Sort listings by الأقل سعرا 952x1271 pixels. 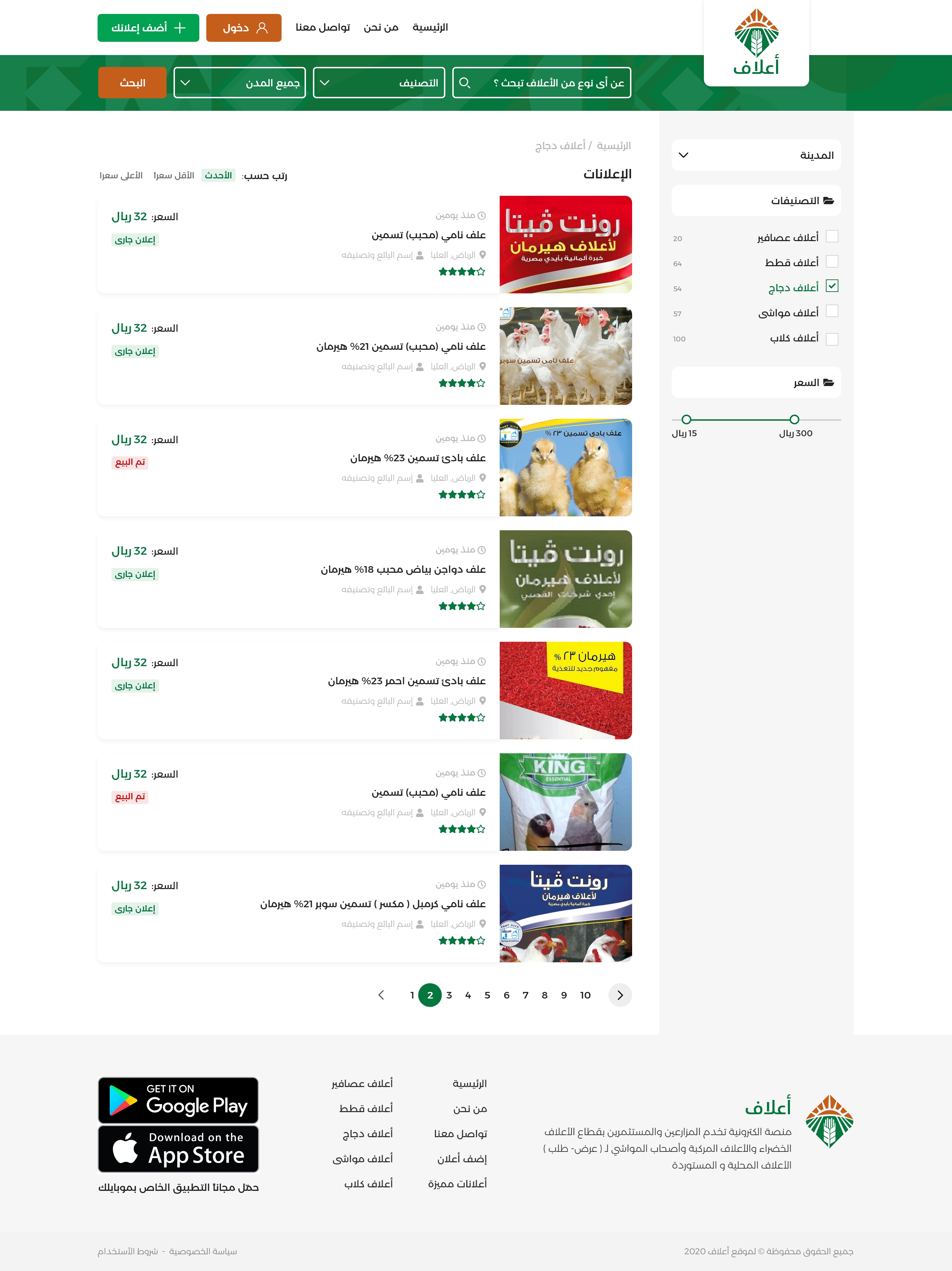(x=174, y=175)
